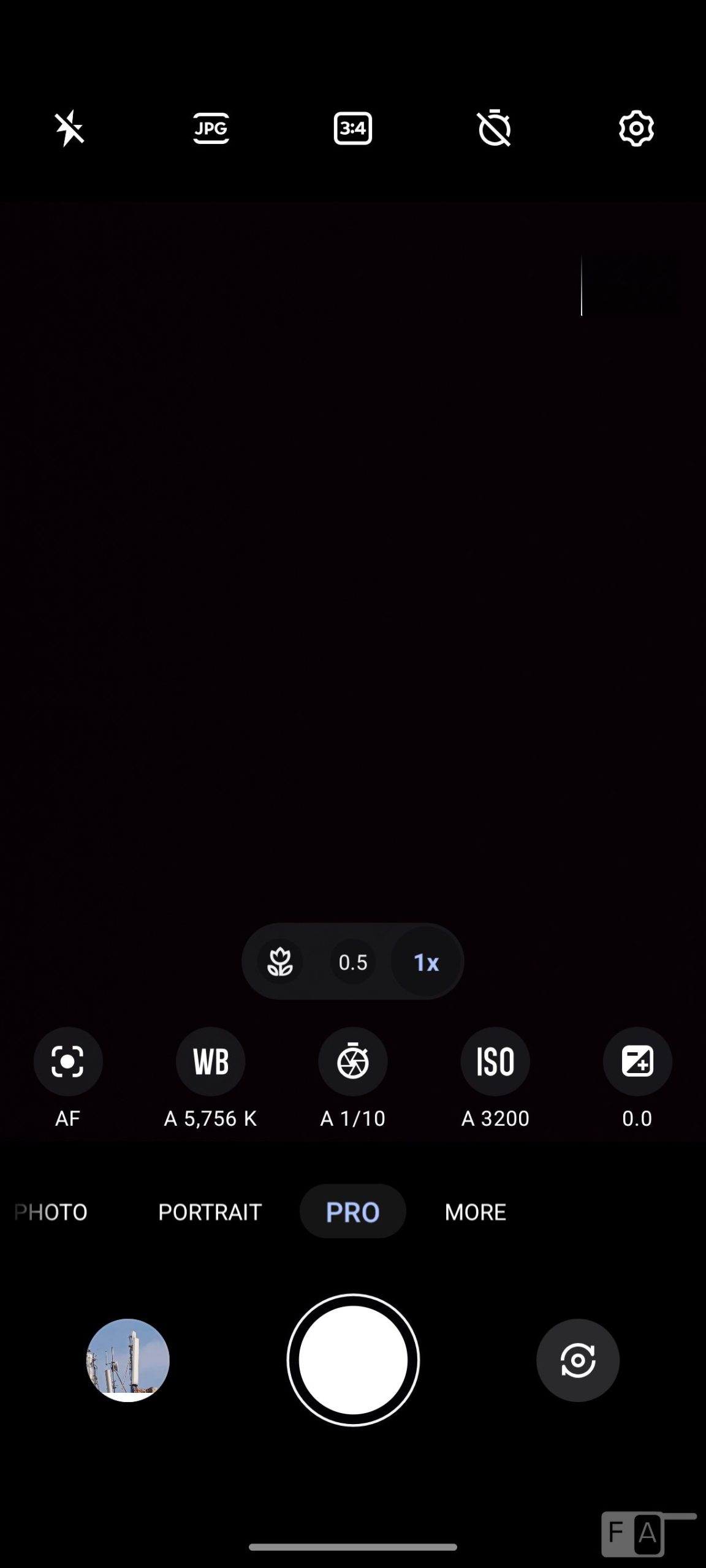Screen dimensions: 706x1568
Task: Switch to PORTRAIT mode
Action: tap(210, 1212)
